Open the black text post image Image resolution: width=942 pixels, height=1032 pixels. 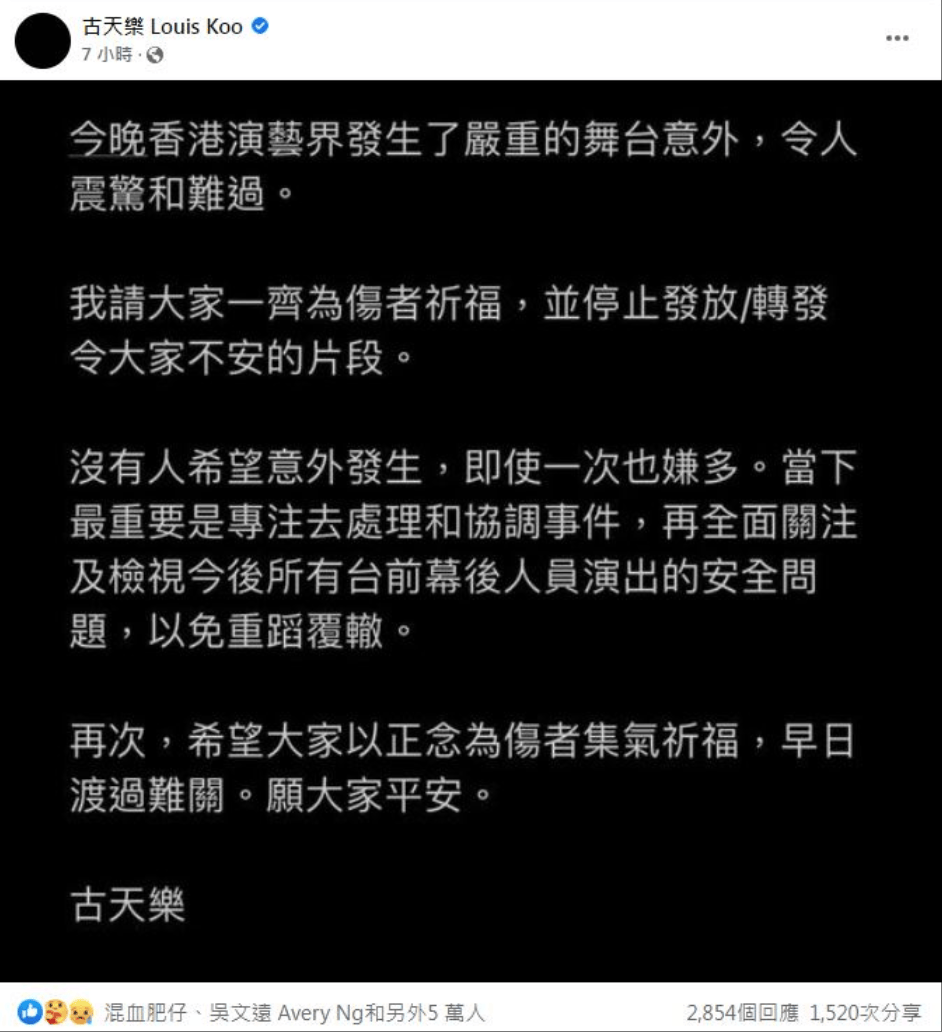tap(471, 530)
